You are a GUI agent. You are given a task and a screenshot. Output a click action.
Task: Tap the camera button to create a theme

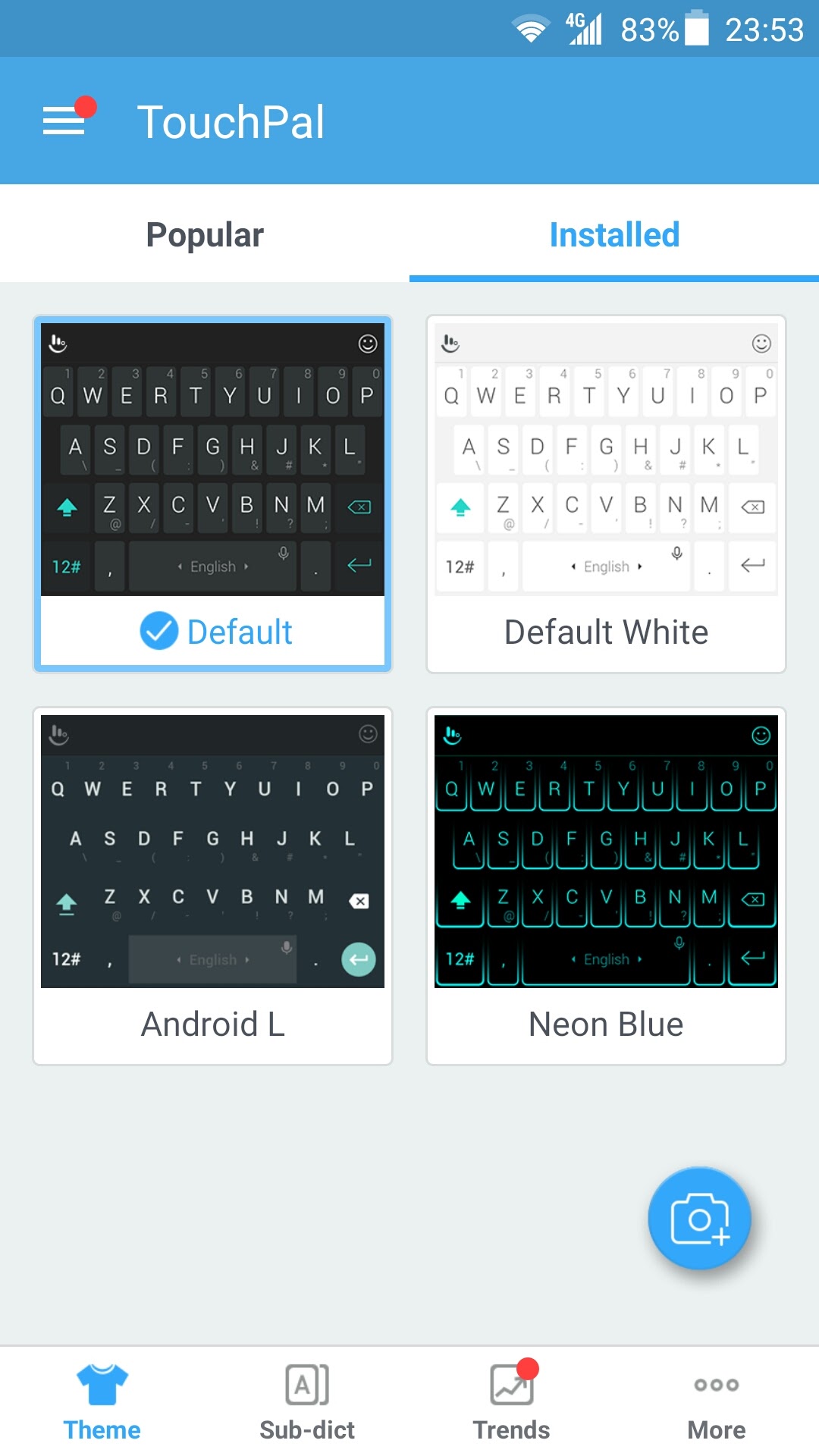click(x=699, y=1218)
